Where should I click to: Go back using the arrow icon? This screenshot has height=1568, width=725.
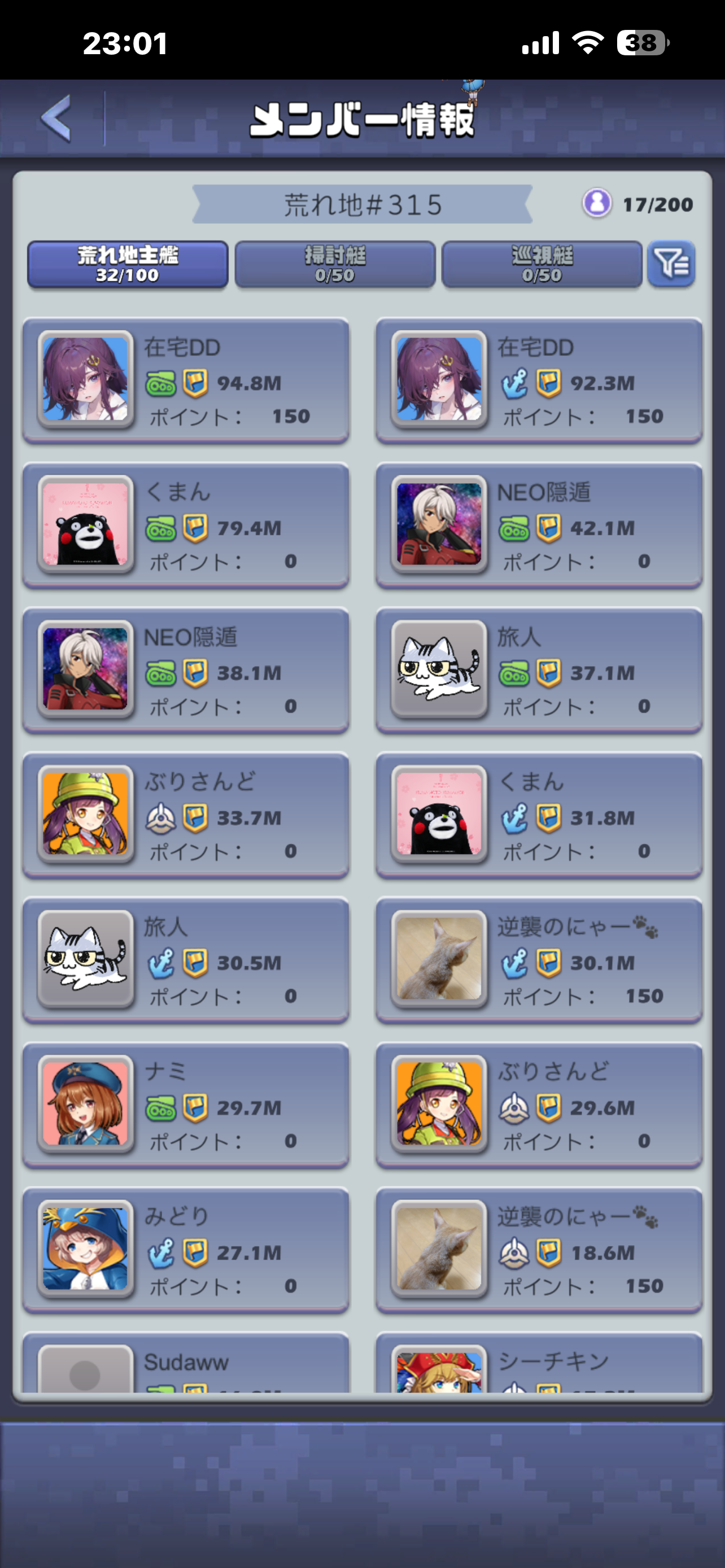56,118
